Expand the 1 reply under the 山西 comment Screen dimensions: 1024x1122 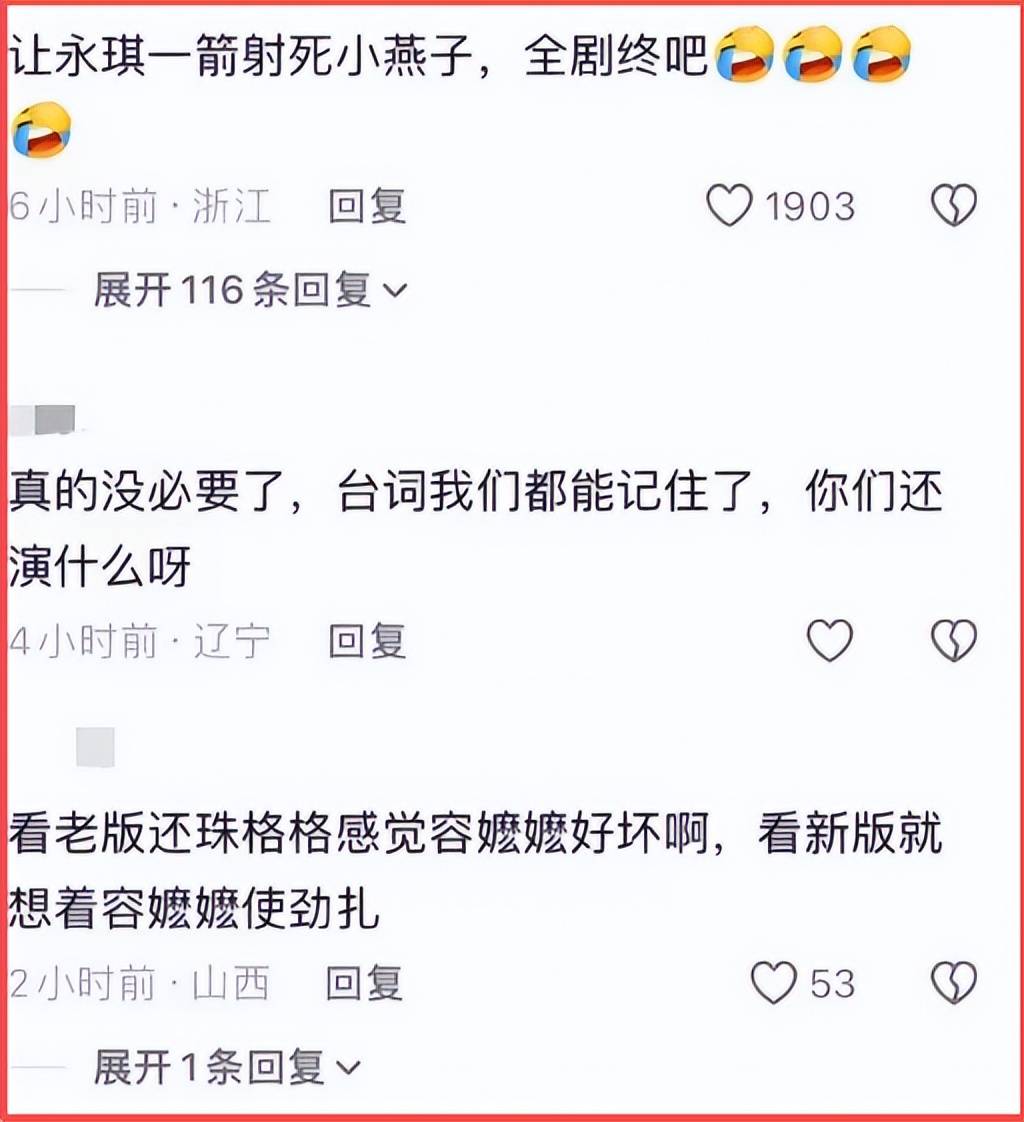pyautogui.click(x=226, y=1068)
